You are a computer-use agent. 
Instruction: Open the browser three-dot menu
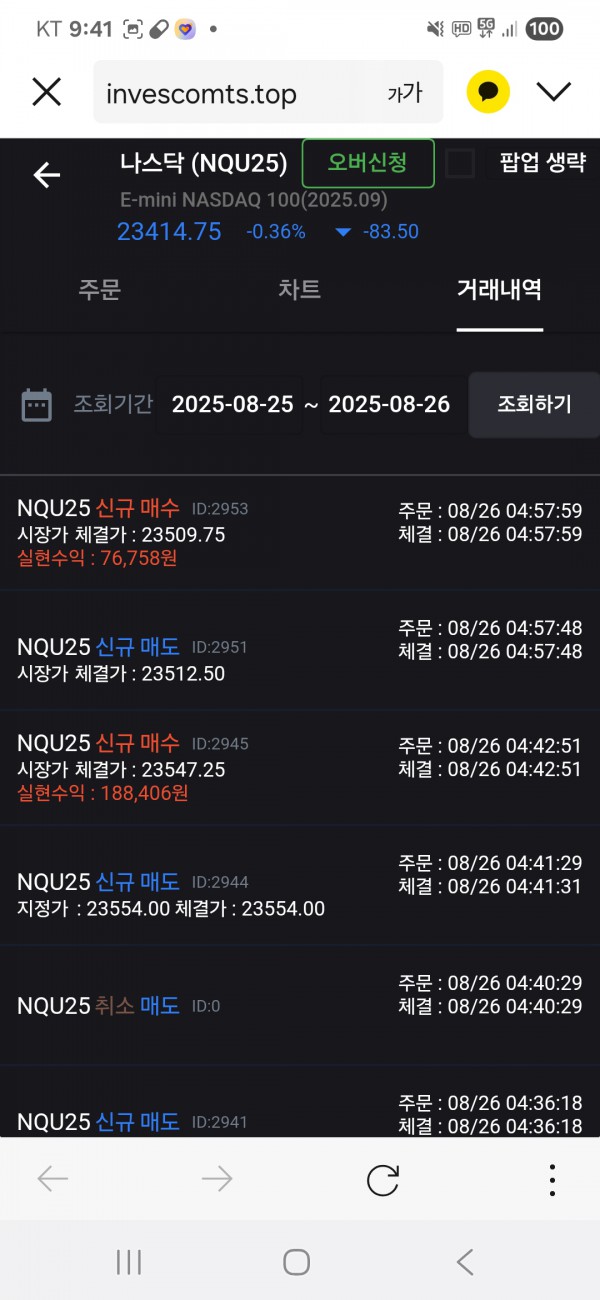point(552,1180)
